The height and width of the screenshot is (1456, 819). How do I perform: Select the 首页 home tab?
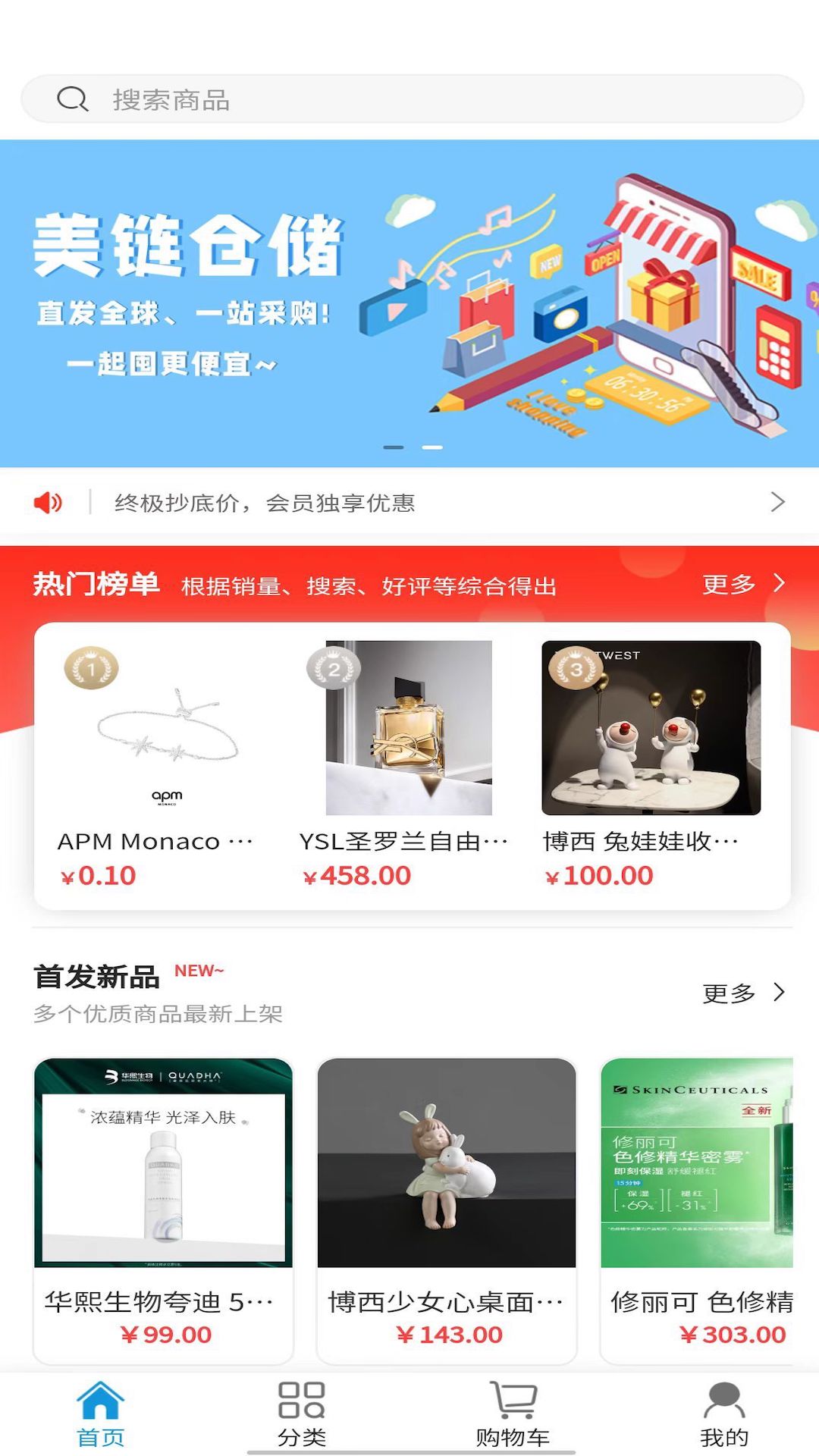(x=100, y=1414)
